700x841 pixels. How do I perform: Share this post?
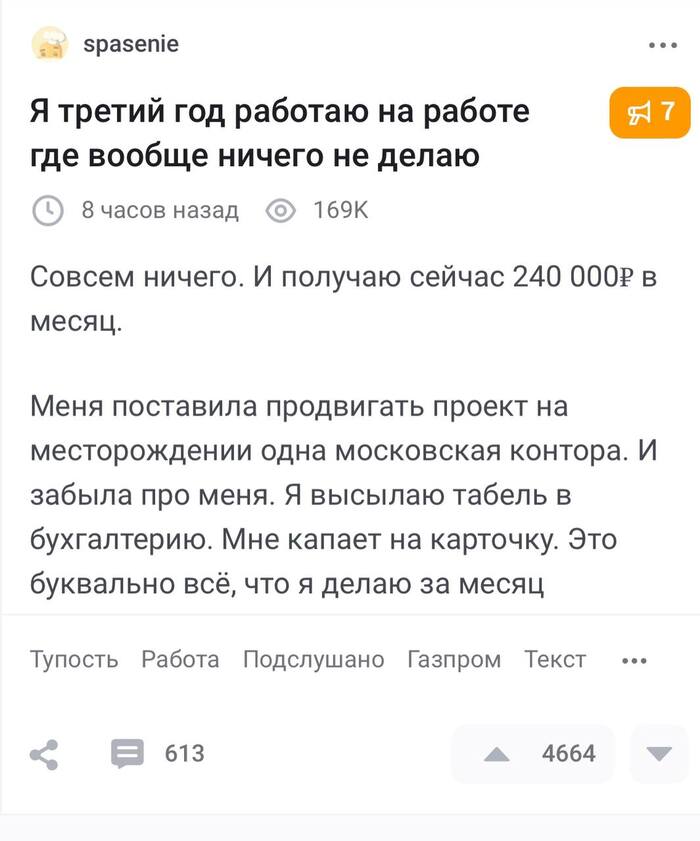point(44,754)
